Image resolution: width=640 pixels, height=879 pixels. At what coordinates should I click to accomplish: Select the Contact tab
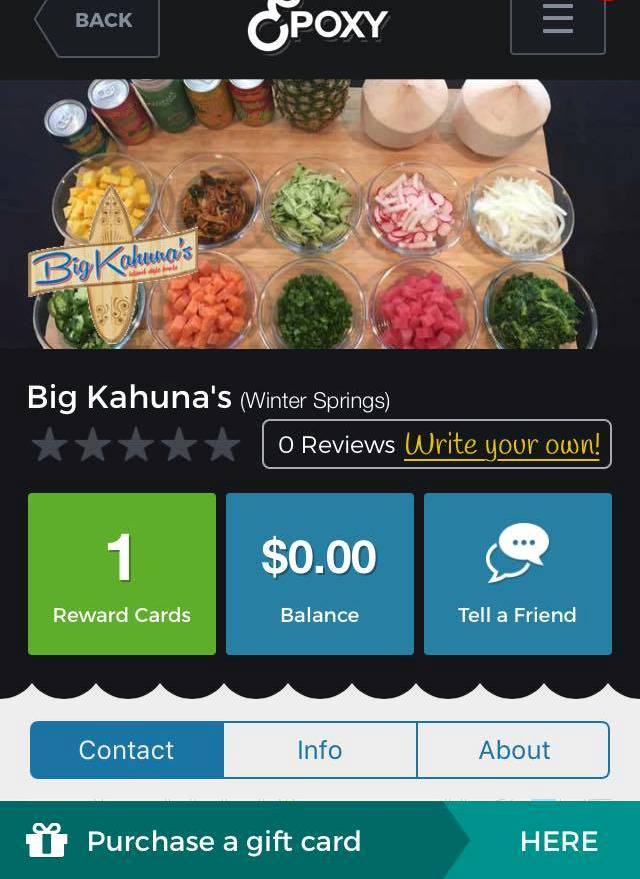click(x=127, y=750)
